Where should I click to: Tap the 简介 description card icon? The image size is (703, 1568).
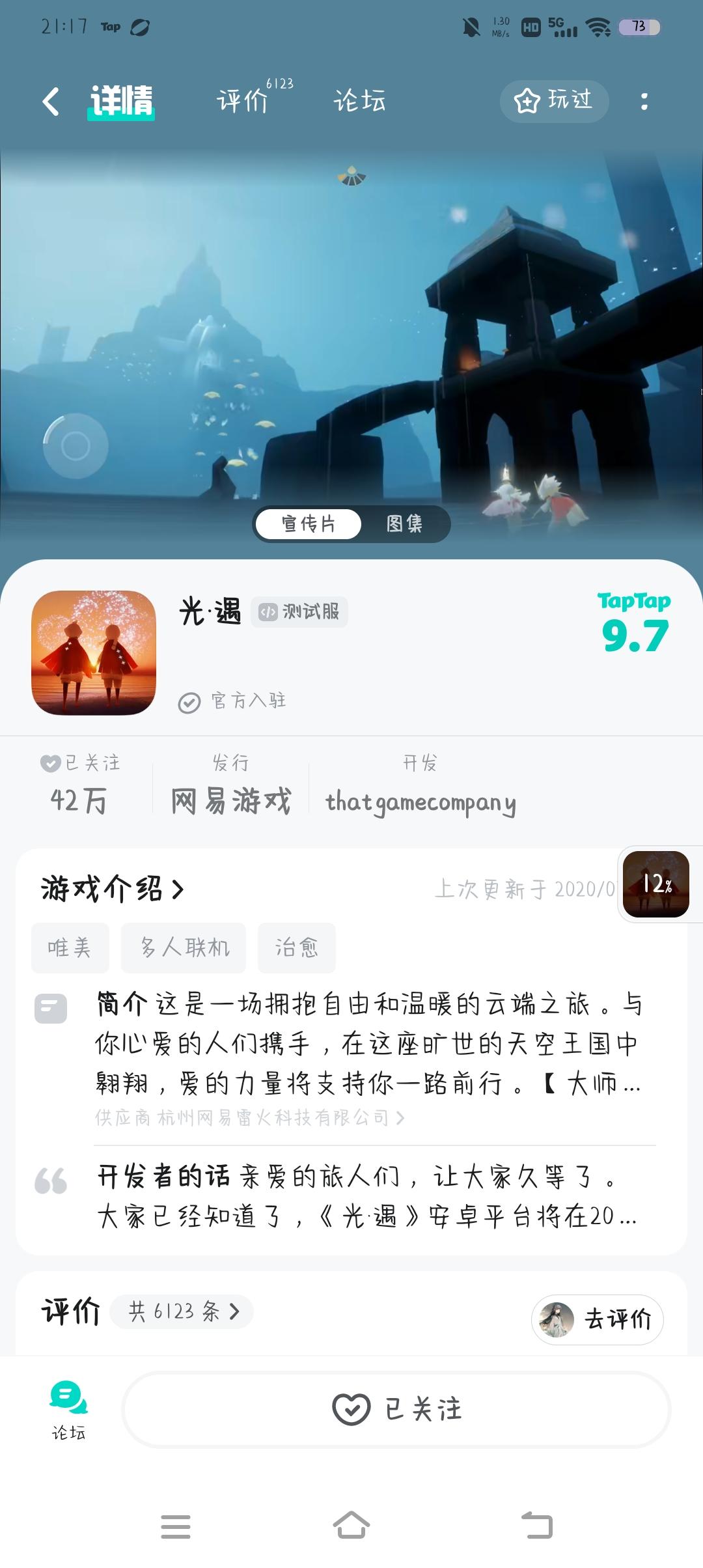tap(52, 1009)
